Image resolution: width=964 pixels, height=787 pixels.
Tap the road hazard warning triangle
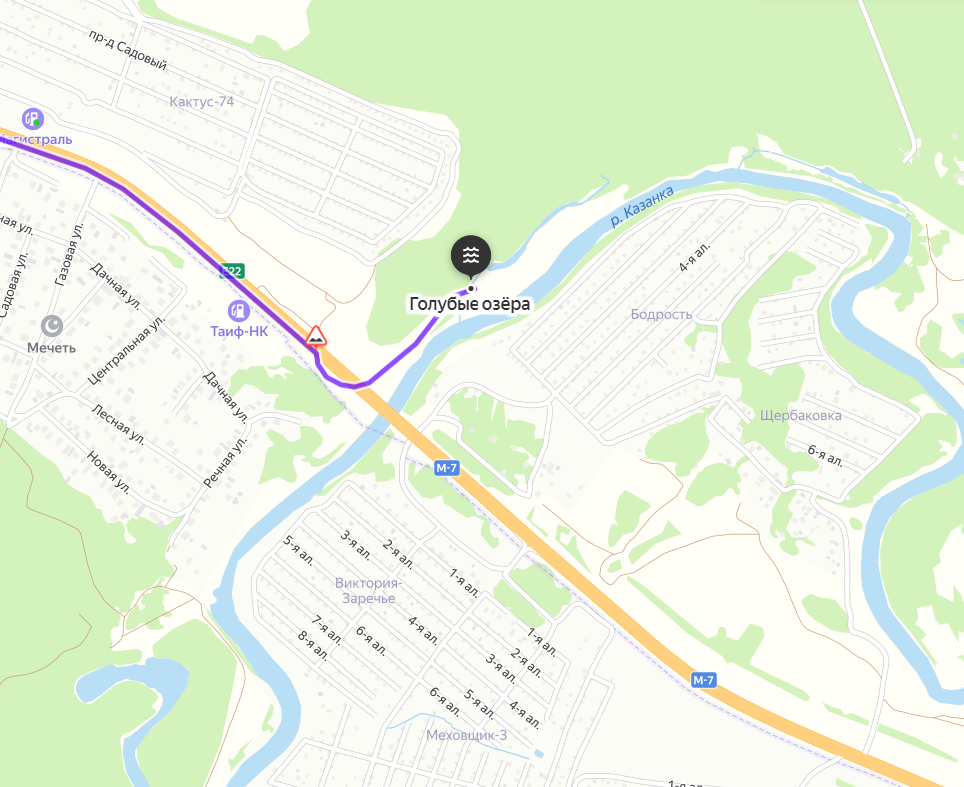[316, 335]
